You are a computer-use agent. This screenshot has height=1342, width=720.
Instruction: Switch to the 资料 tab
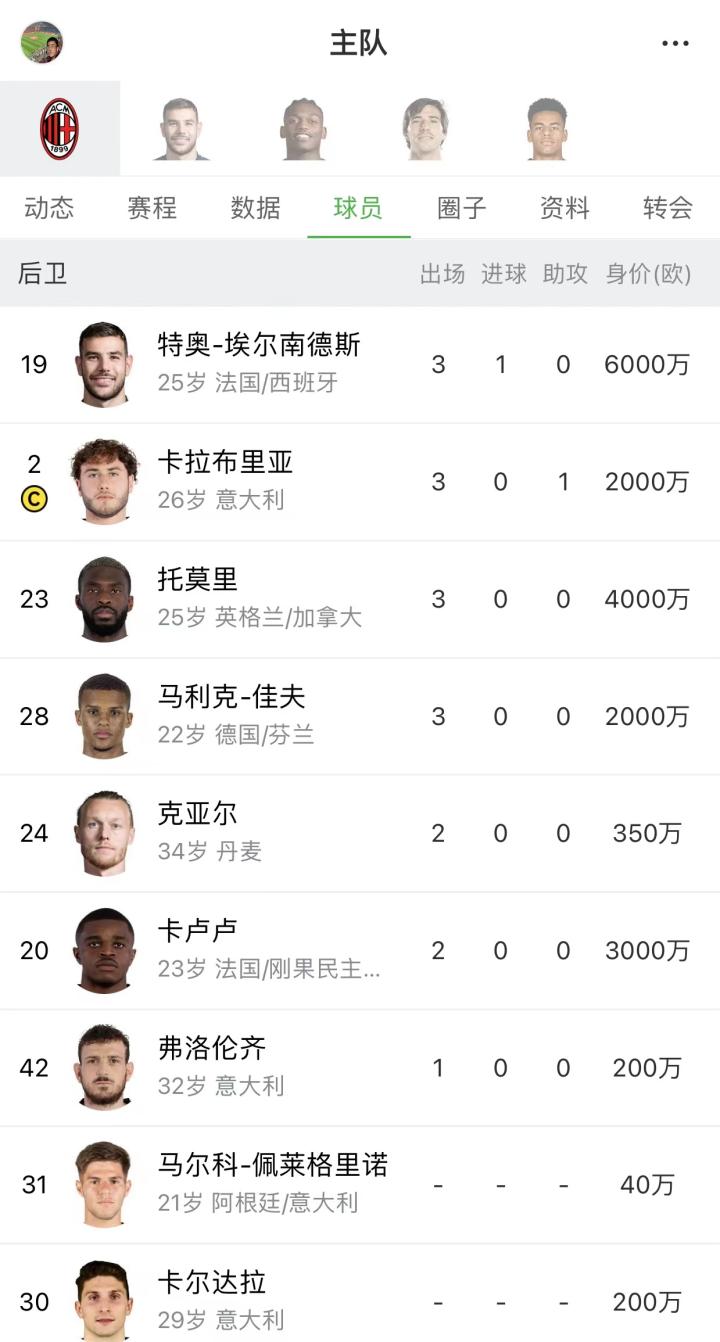click(564, 208)
